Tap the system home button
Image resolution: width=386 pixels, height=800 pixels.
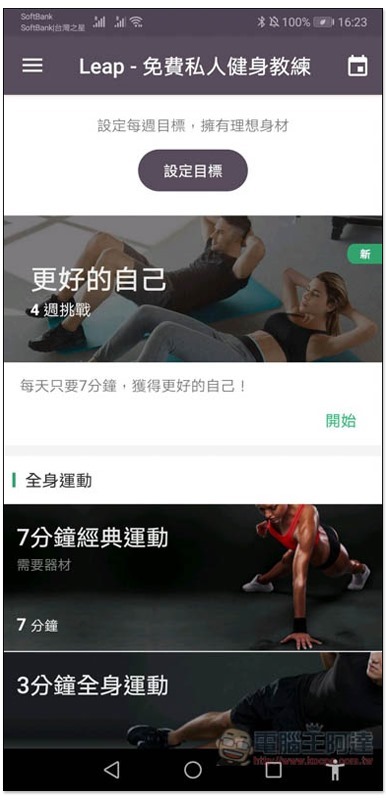tap(193, 769)
